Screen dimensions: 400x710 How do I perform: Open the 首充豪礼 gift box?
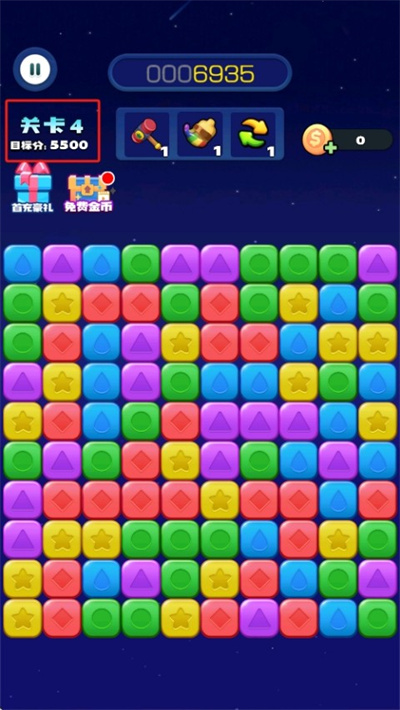coord(32,187)
